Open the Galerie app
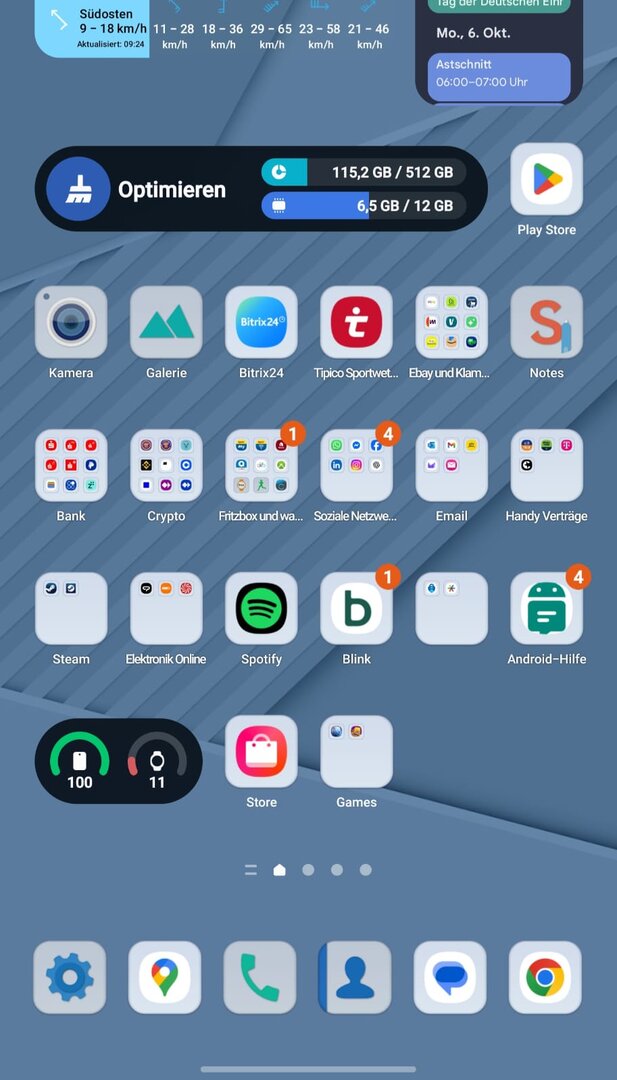The width and height of the screenshot is (617, 1080). 166,323
